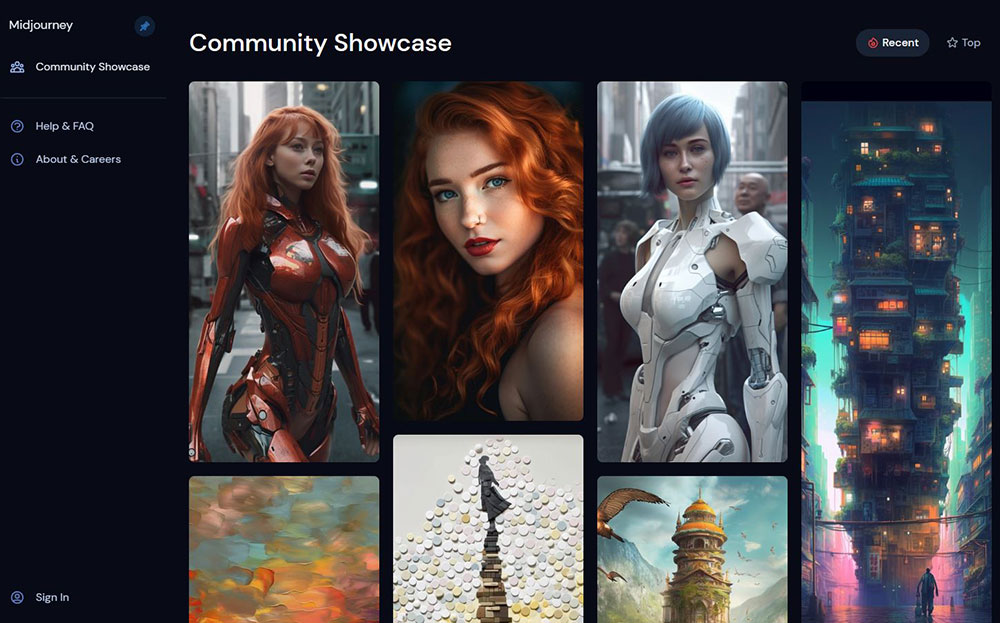Open the statue on coin pile image
This screenshot has height=623, width=1000.
coord(488,528)
